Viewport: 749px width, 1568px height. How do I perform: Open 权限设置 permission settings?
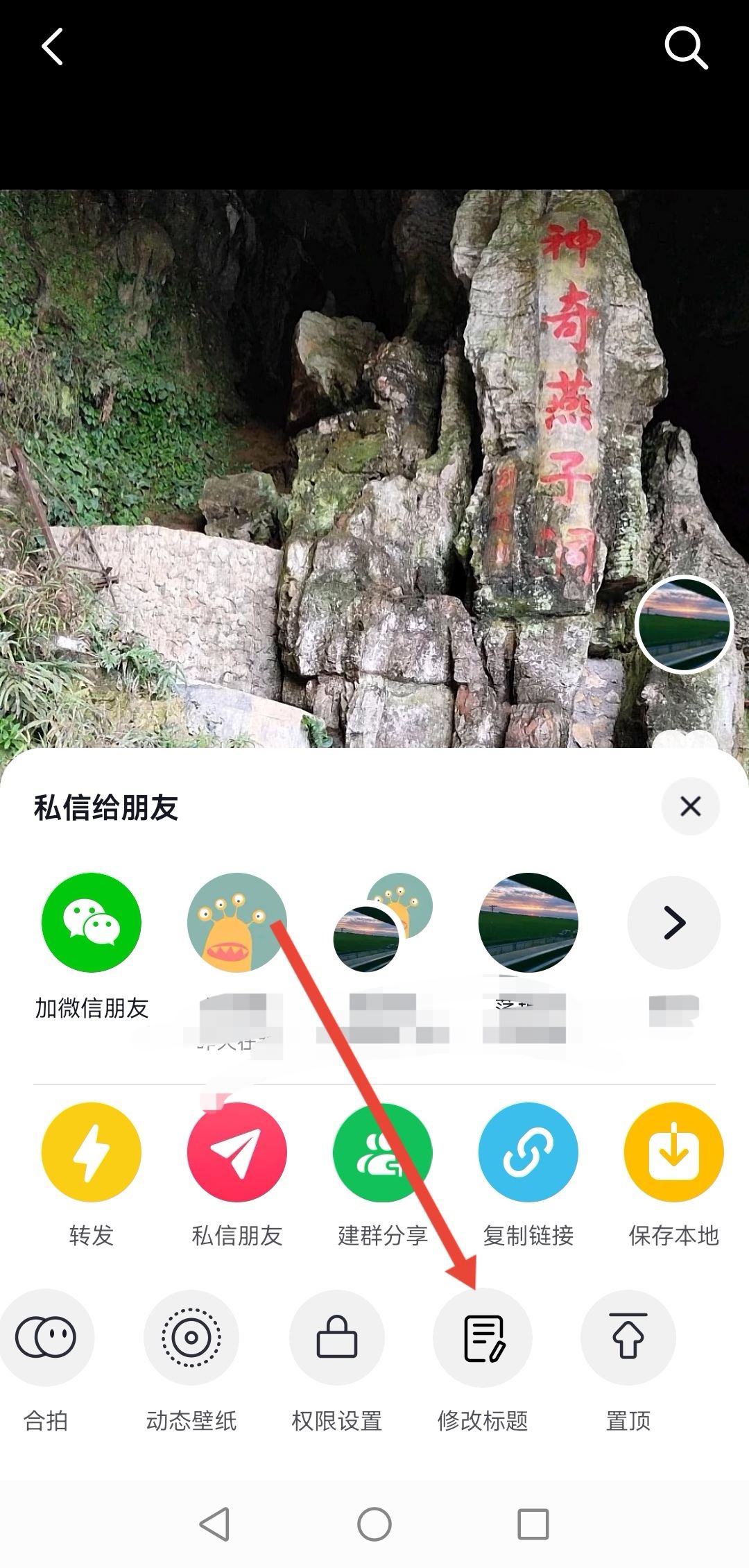[x=336, y=1338]
